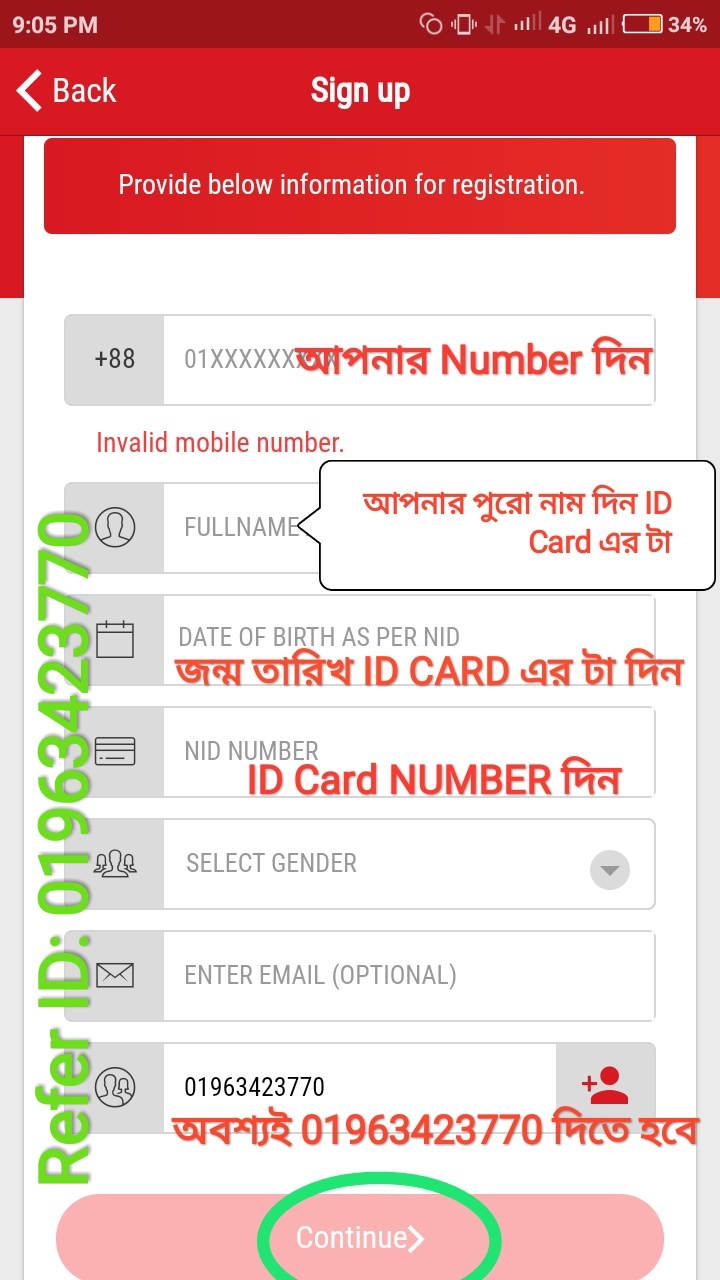Expand the SELECT GENDER dropdown
Image resolution: width=720 pixels, height=1280 pixels.
click(x=408, y=863)
